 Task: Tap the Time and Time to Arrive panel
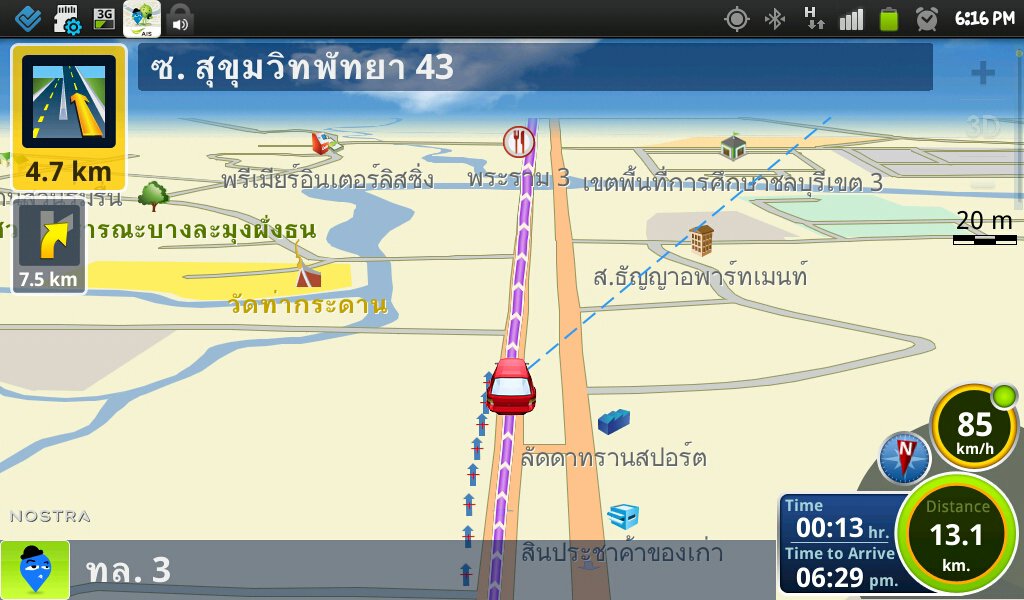coord(838,546)
